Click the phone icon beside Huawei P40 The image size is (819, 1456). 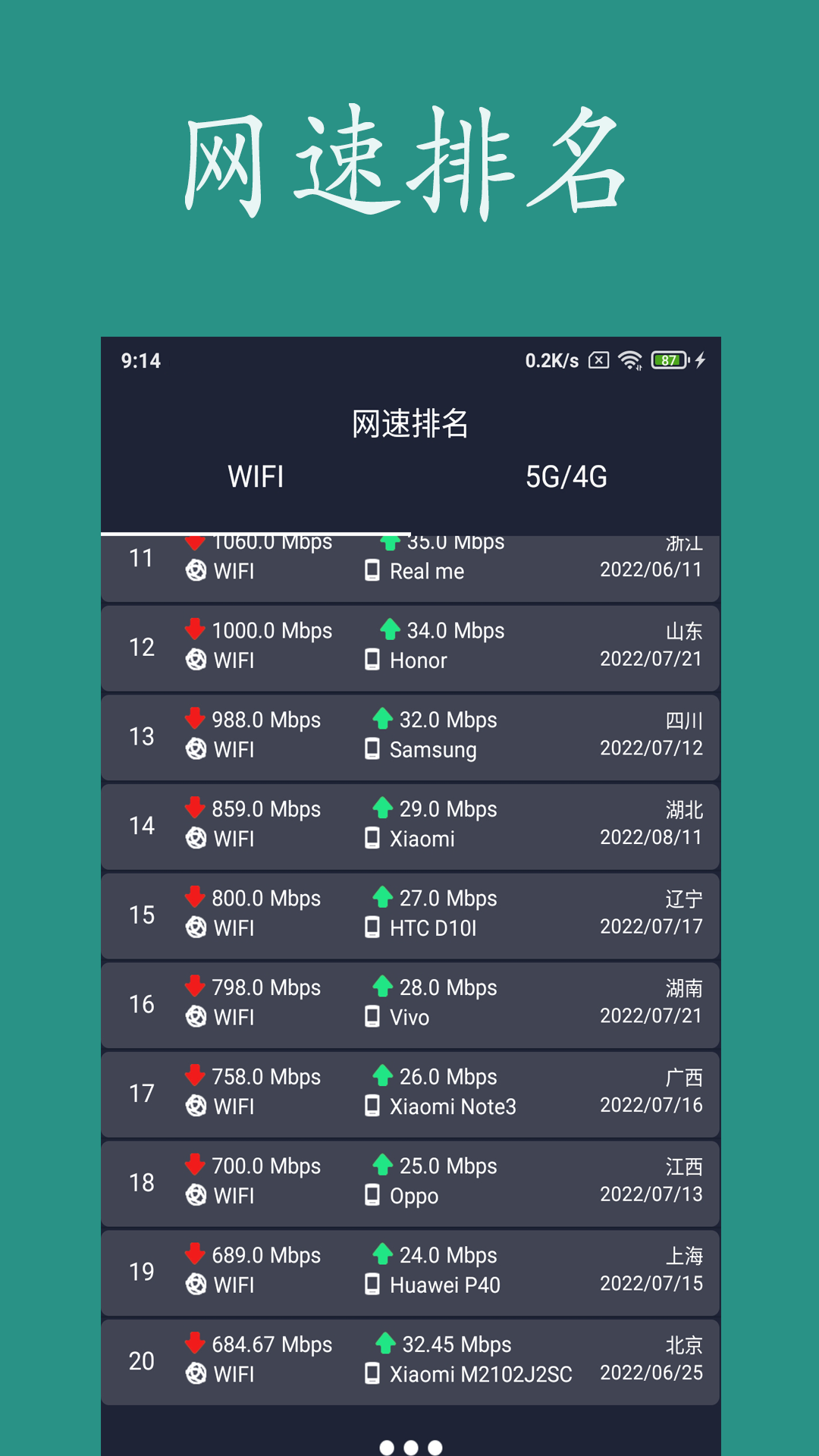(372, 1285)
